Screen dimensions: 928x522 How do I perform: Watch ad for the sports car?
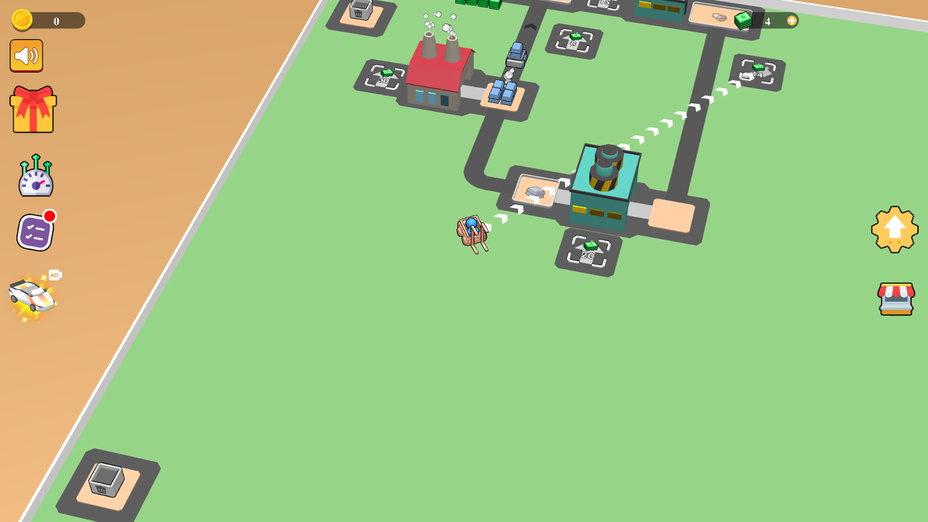pyautogui.click(x=32, y=296)
